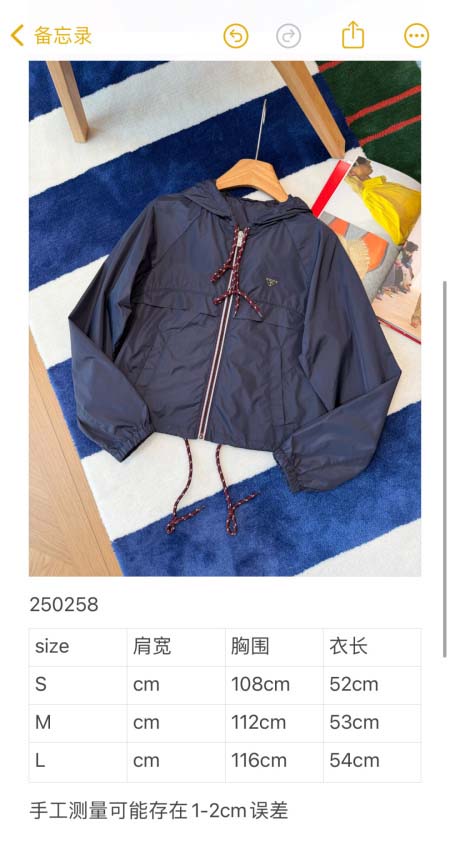Viewport: 450px width, 846px height.
Task: Tap the redo arrow icon
Action: click(289, 36)
